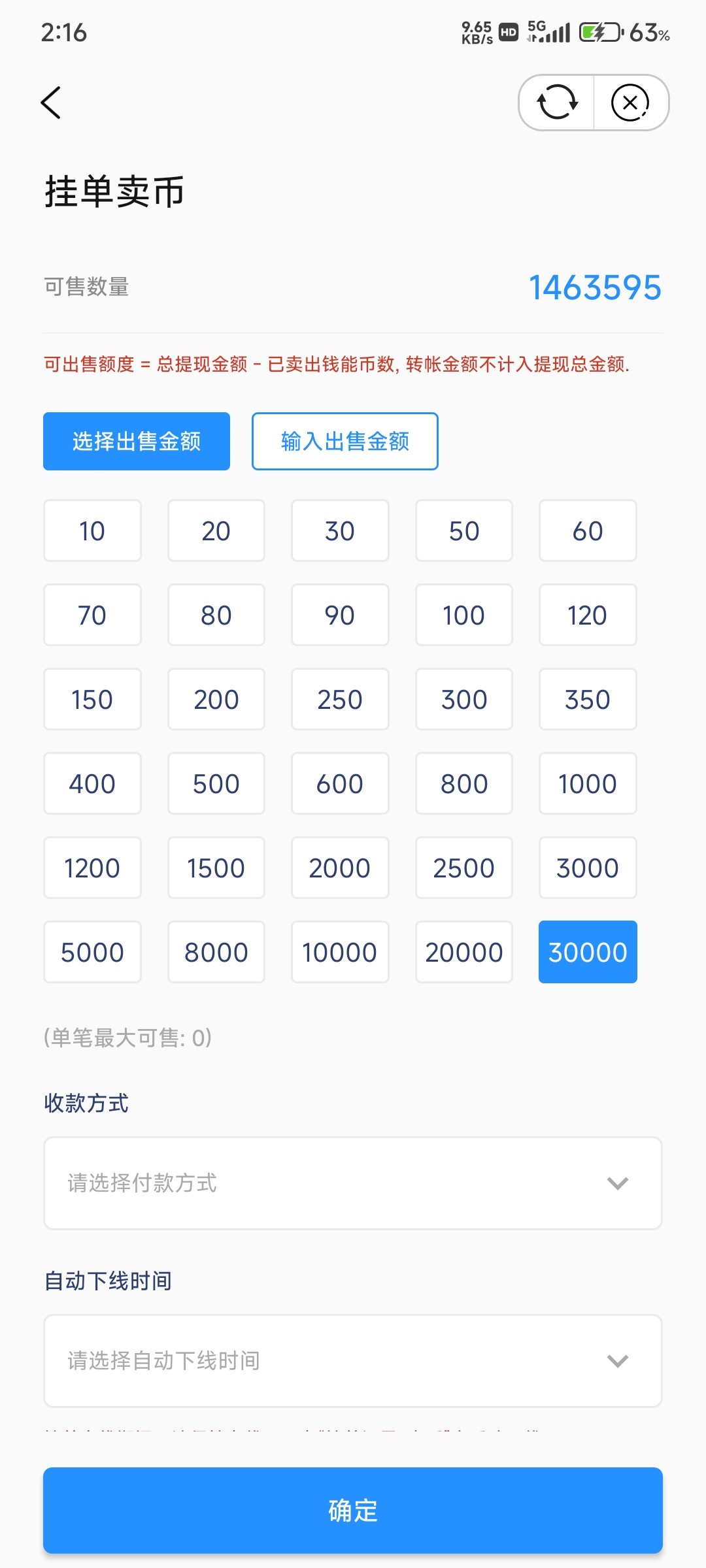Switch to 输入出售金额 tab
The width and height of the screenshot is (706, 1568).
point(345,441)
